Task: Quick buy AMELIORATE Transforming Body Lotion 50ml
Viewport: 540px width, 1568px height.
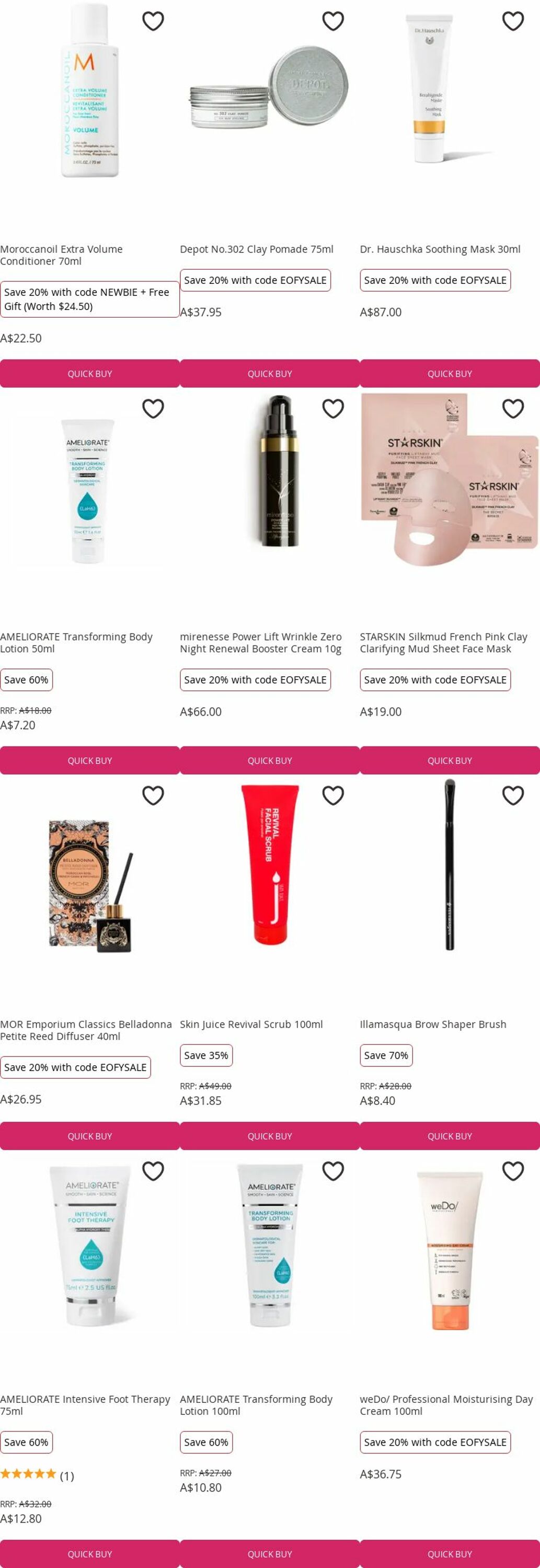Action: point(89,761)
